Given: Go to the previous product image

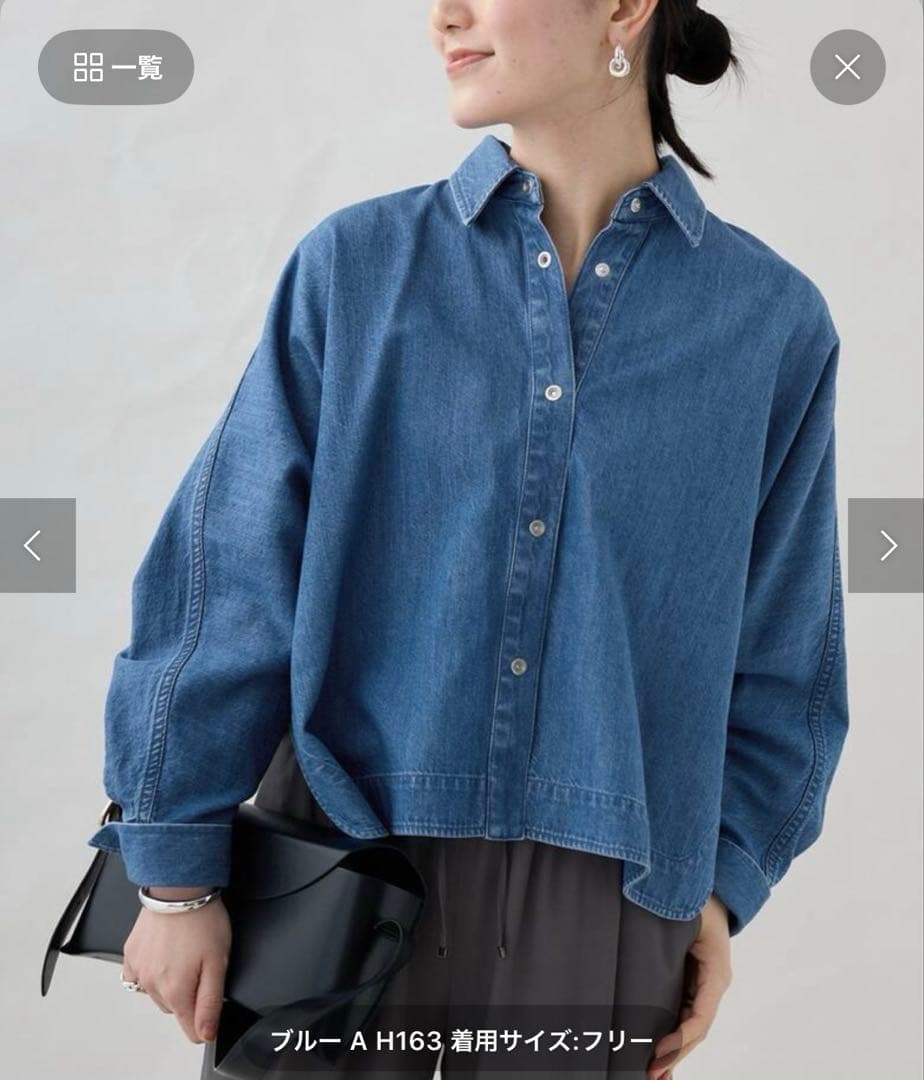Looking at the screenshot, I should coord(37,545).
